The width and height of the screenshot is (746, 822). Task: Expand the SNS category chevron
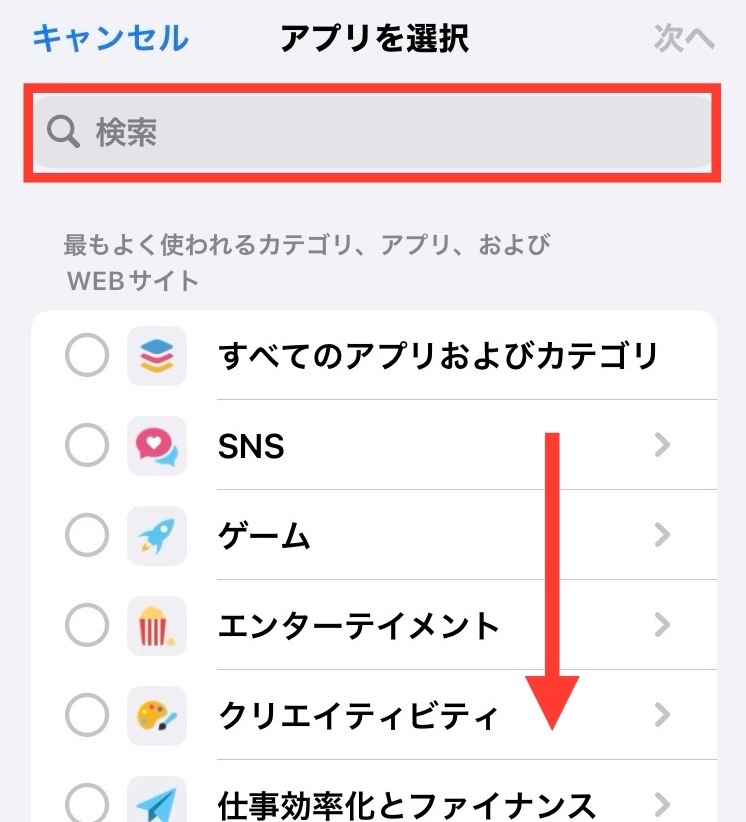coord(661,446)
